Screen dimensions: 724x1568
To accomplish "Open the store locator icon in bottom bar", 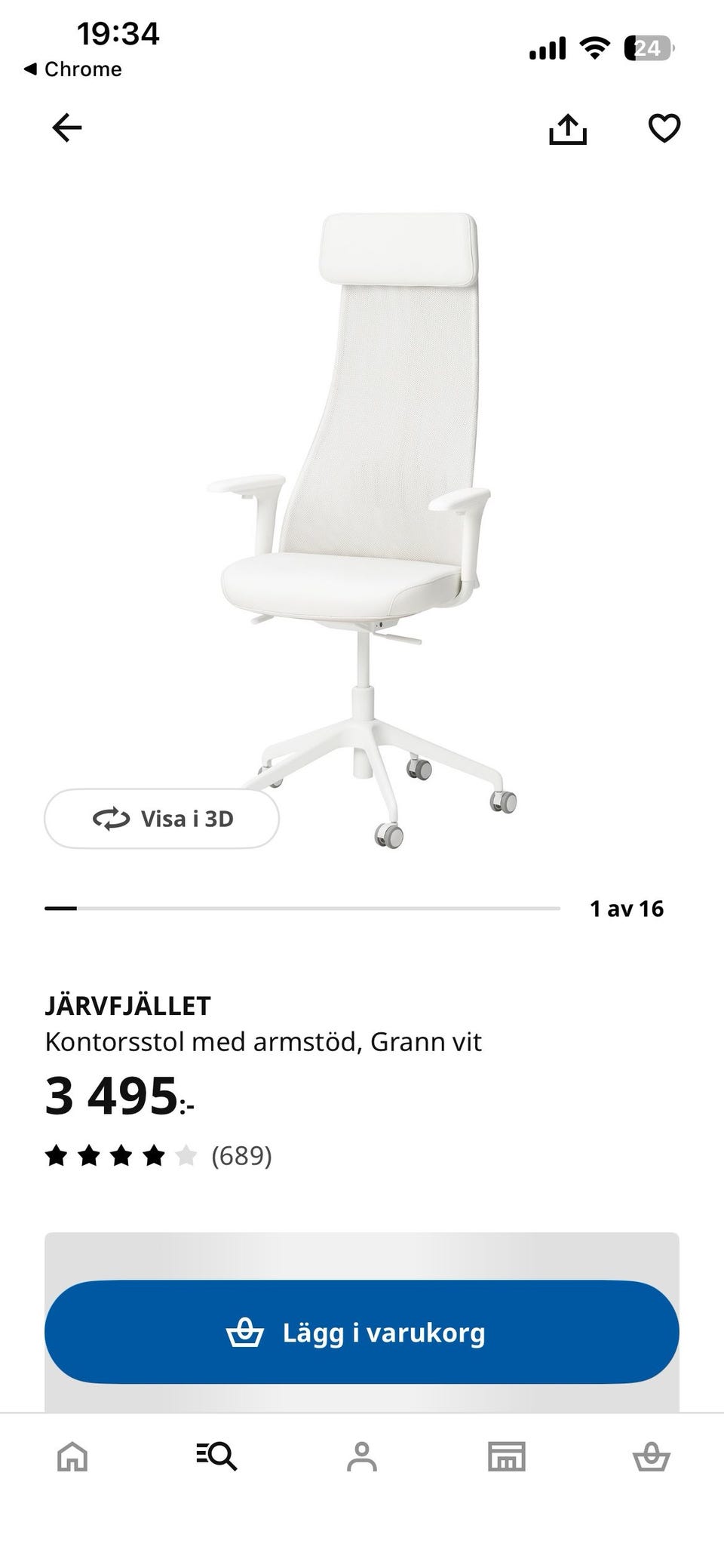I will pyautogui.click(x=507, y=1457).
